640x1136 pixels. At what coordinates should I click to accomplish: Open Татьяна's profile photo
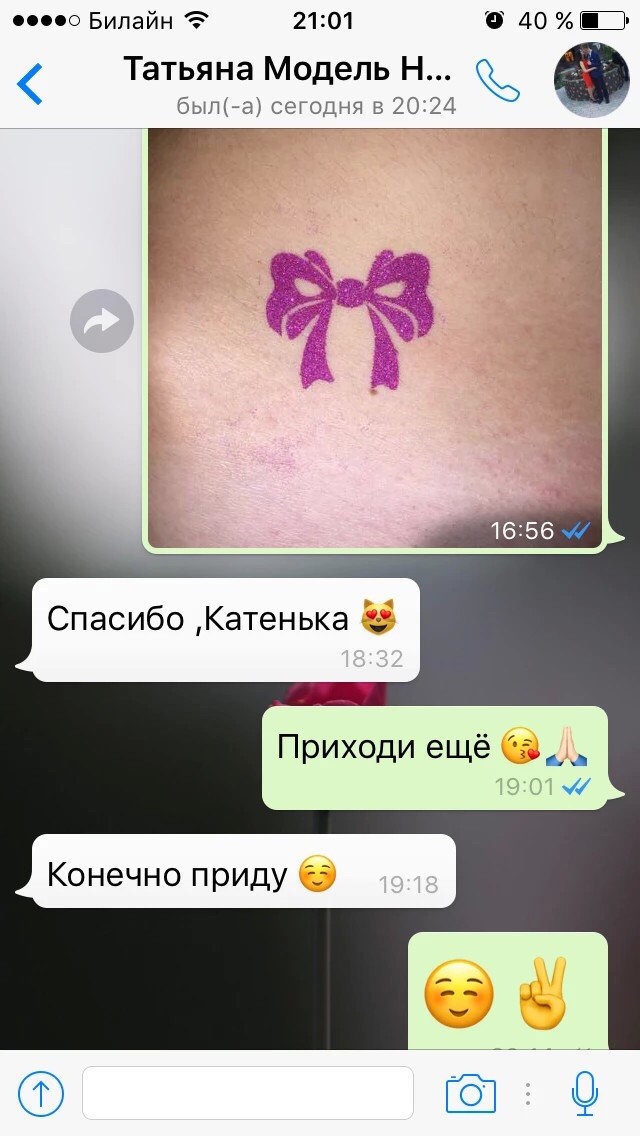pyautogui.click(x=591, y=82)
